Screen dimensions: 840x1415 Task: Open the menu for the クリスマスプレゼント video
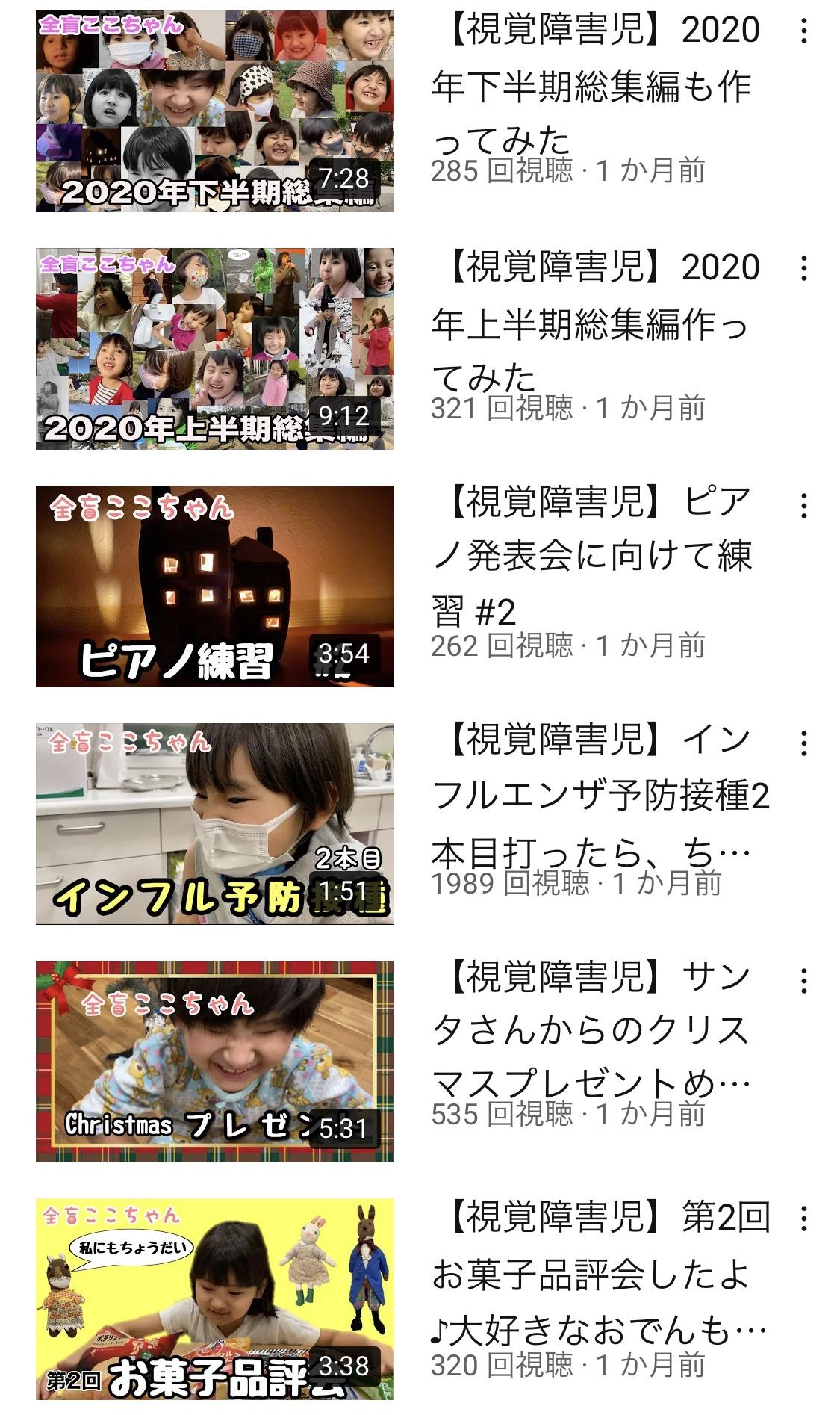[x=803, y=981]
